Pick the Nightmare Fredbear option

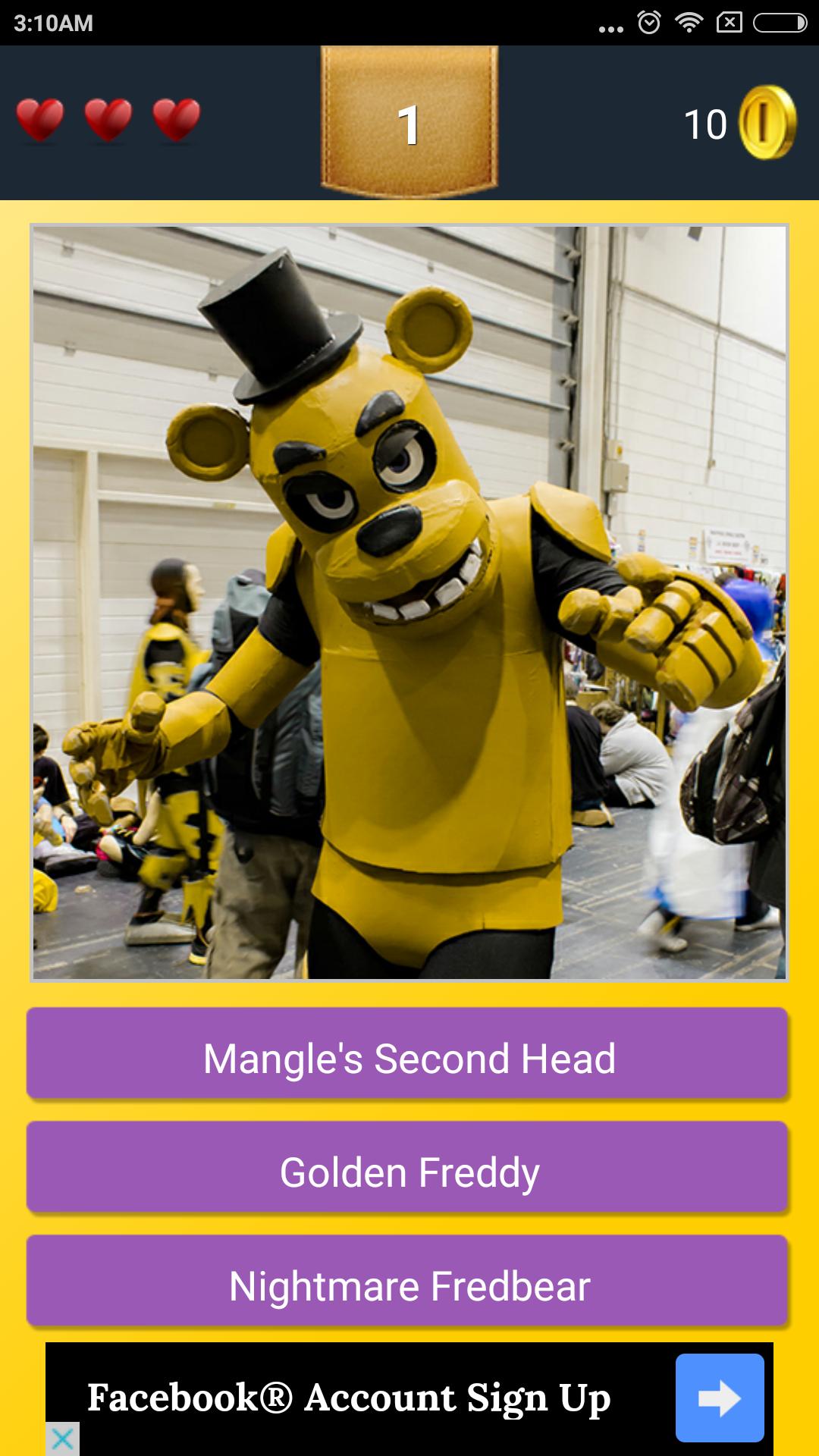[408, 1286]
